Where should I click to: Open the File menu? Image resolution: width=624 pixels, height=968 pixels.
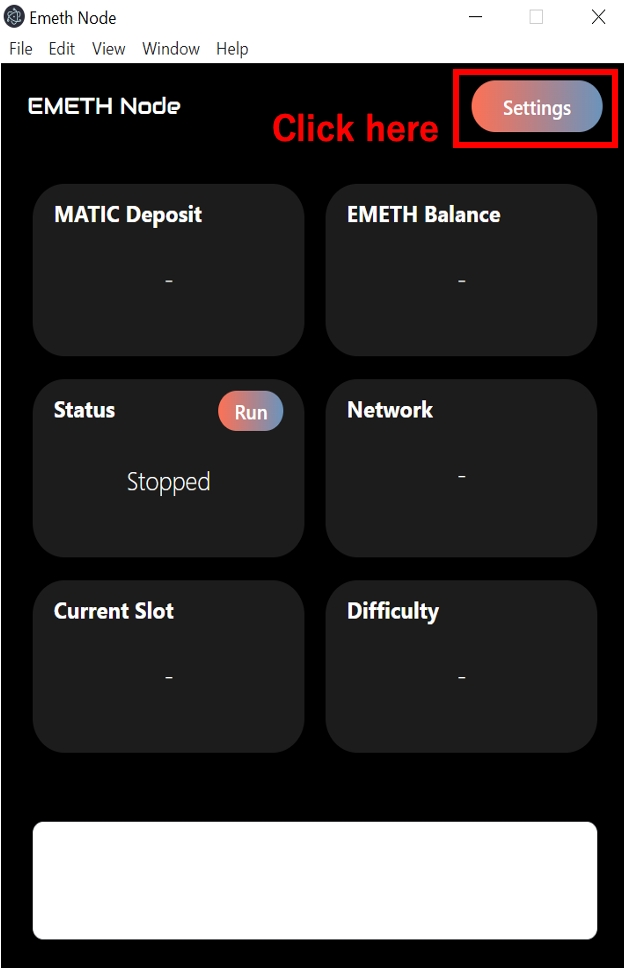tap(20, 49)
